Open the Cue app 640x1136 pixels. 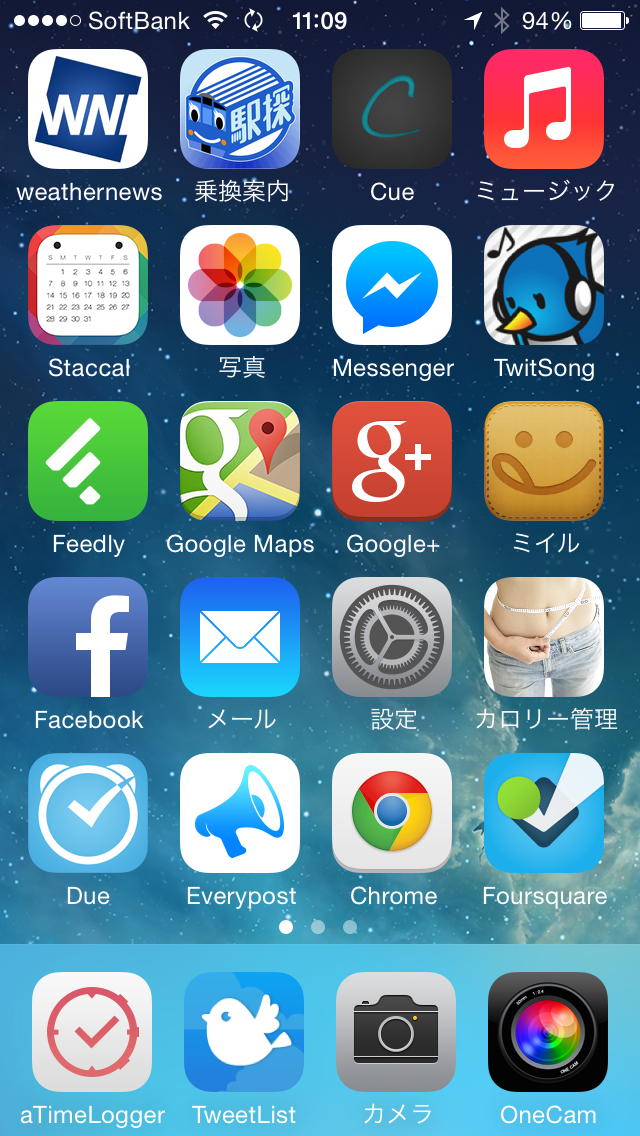(392, 109)
